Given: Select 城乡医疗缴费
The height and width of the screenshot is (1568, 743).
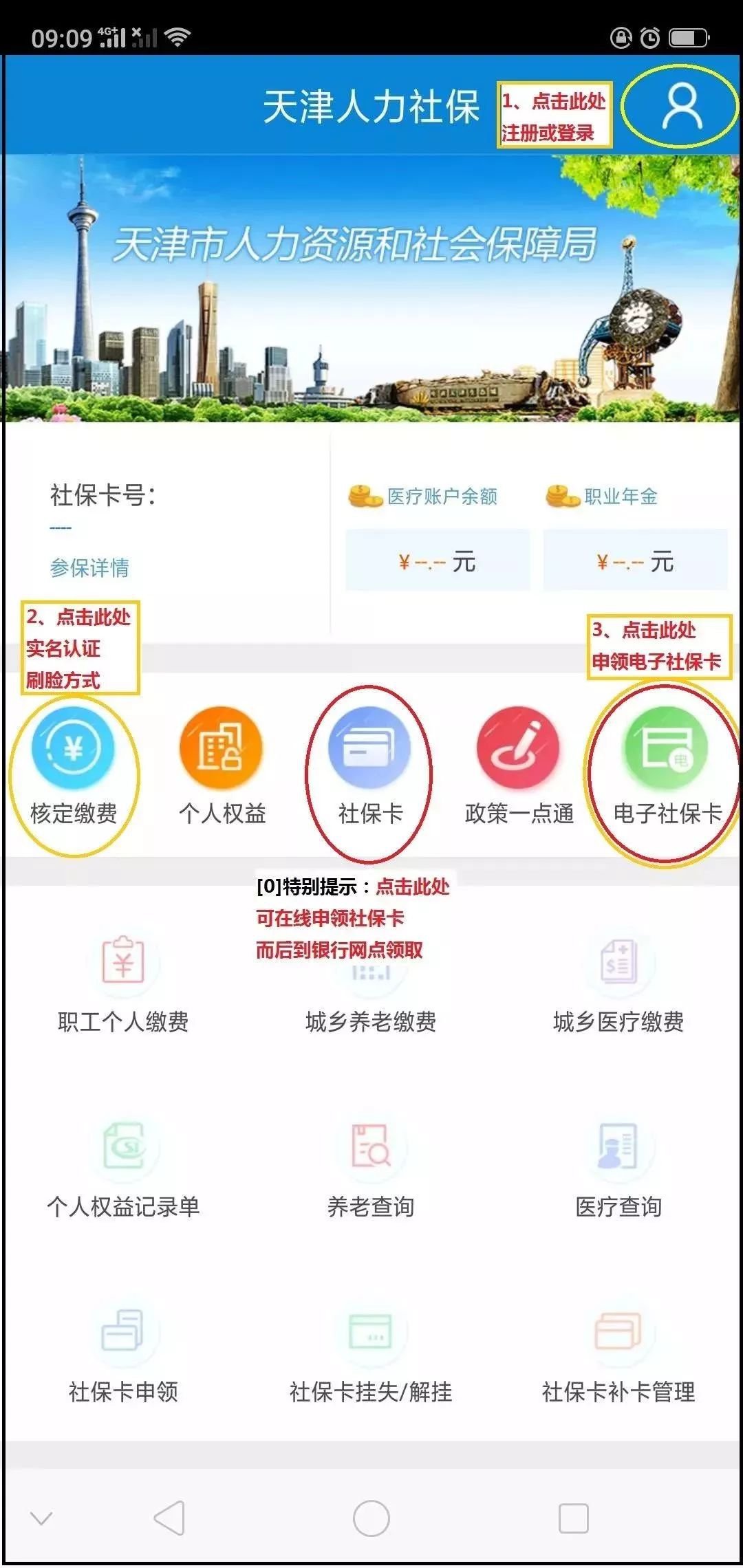Looking at the screenshot, I should point(618,983).
